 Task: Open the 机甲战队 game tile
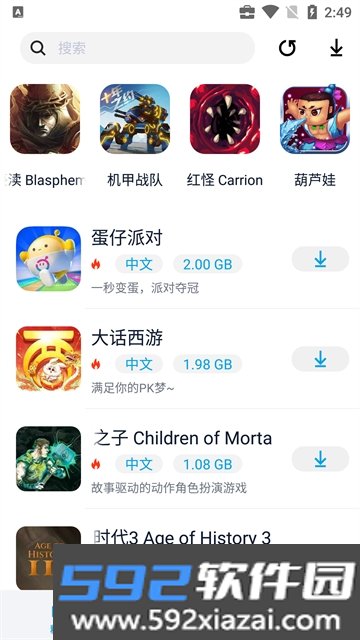point(135,136)
